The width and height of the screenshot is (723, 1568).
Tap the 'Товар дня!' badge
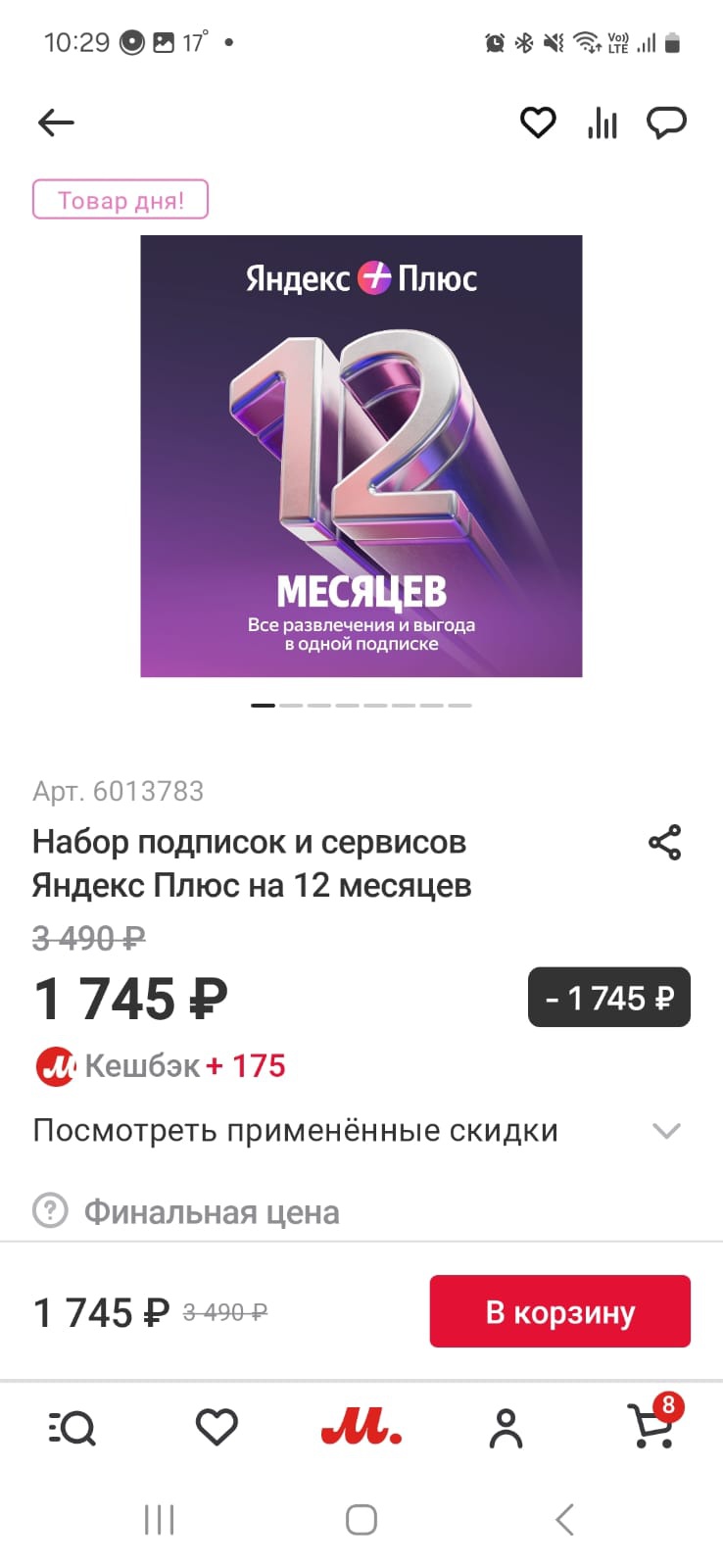(120, 200)
